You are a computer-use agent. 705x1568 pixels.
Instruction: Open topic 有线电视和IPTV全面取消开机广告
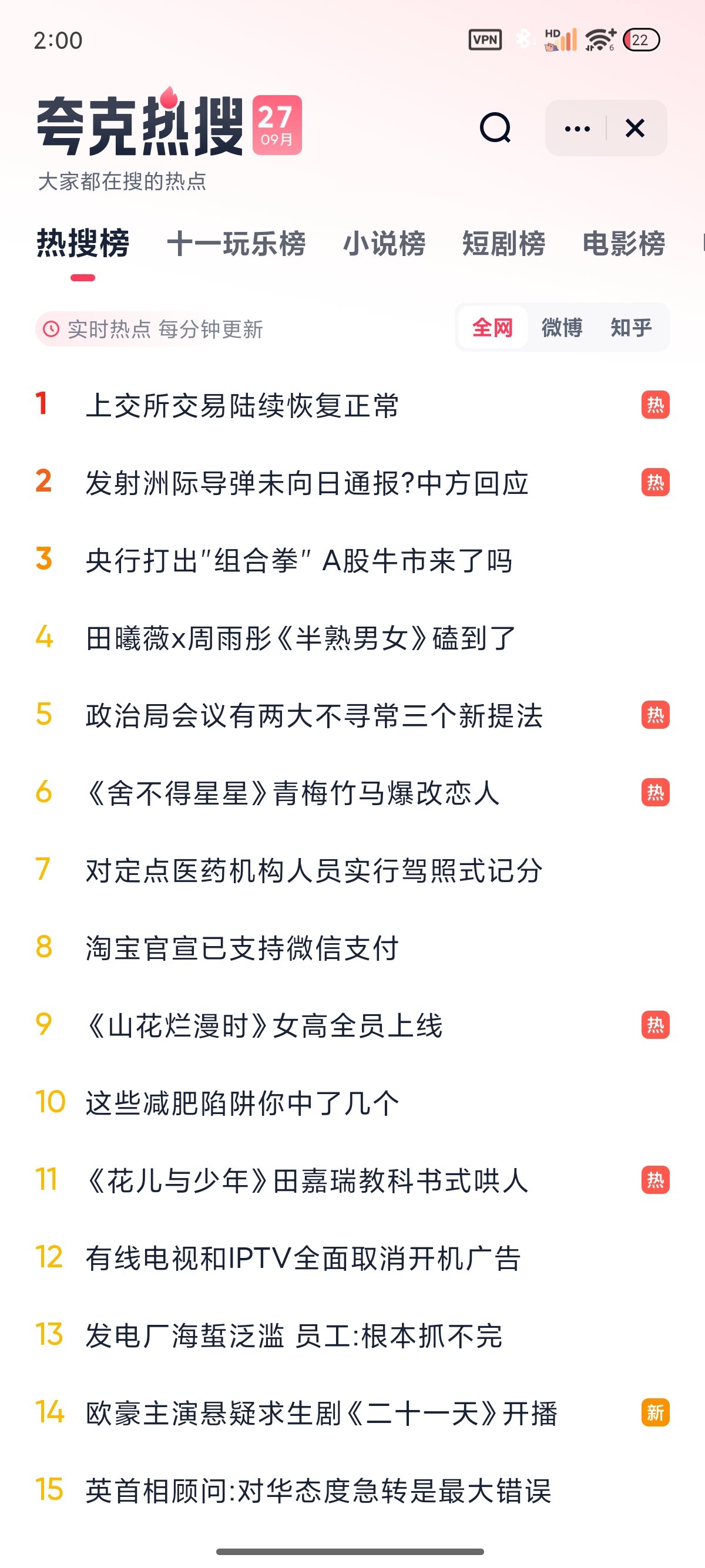click(303, 1258)
